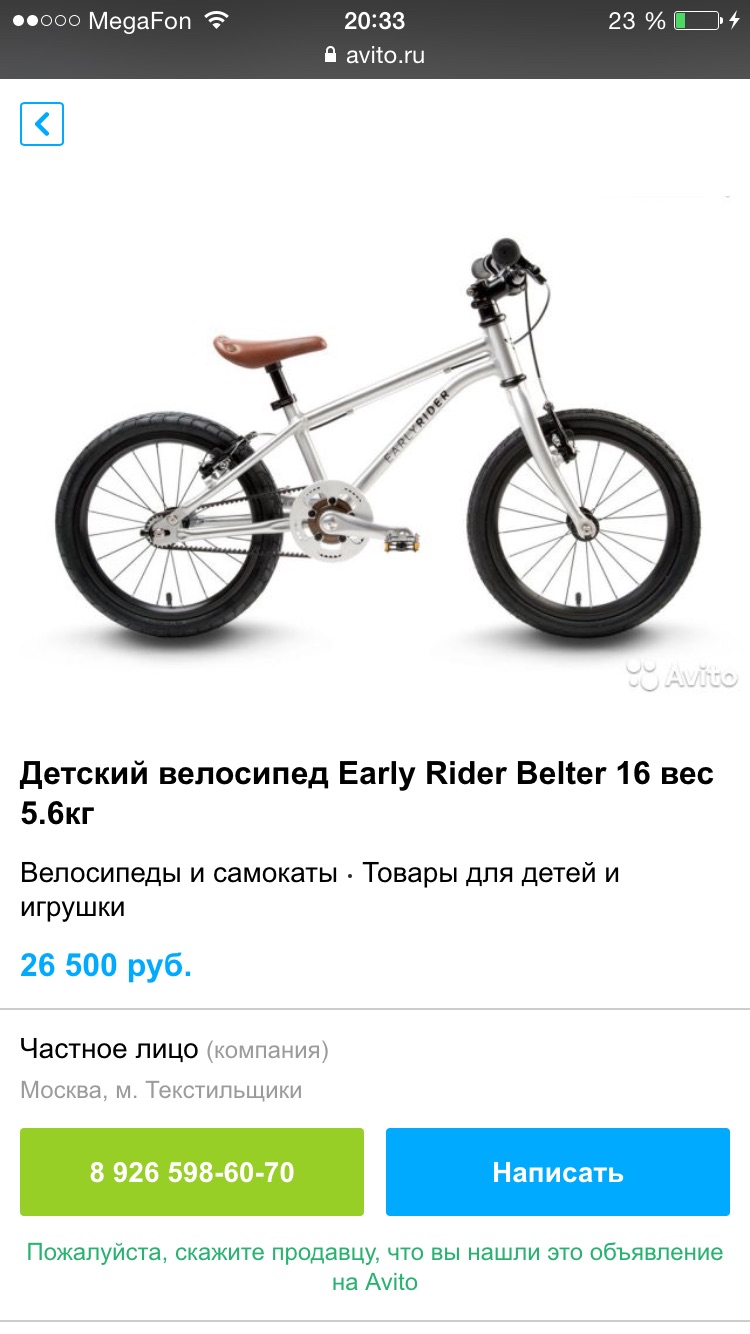Open the avito.ru address bar

(375, 55)
